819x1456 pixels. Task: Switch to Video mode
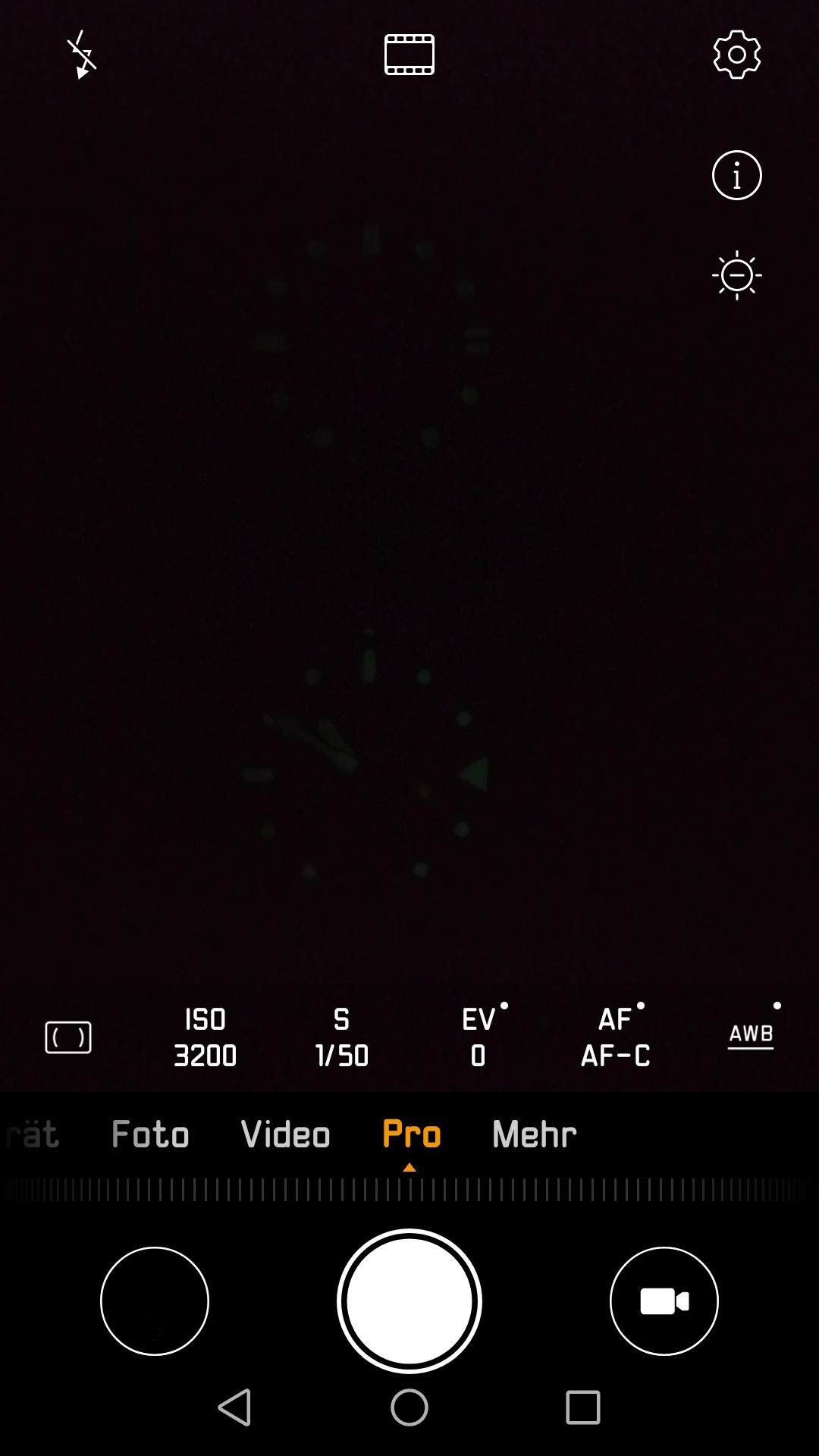point(285,1134)
